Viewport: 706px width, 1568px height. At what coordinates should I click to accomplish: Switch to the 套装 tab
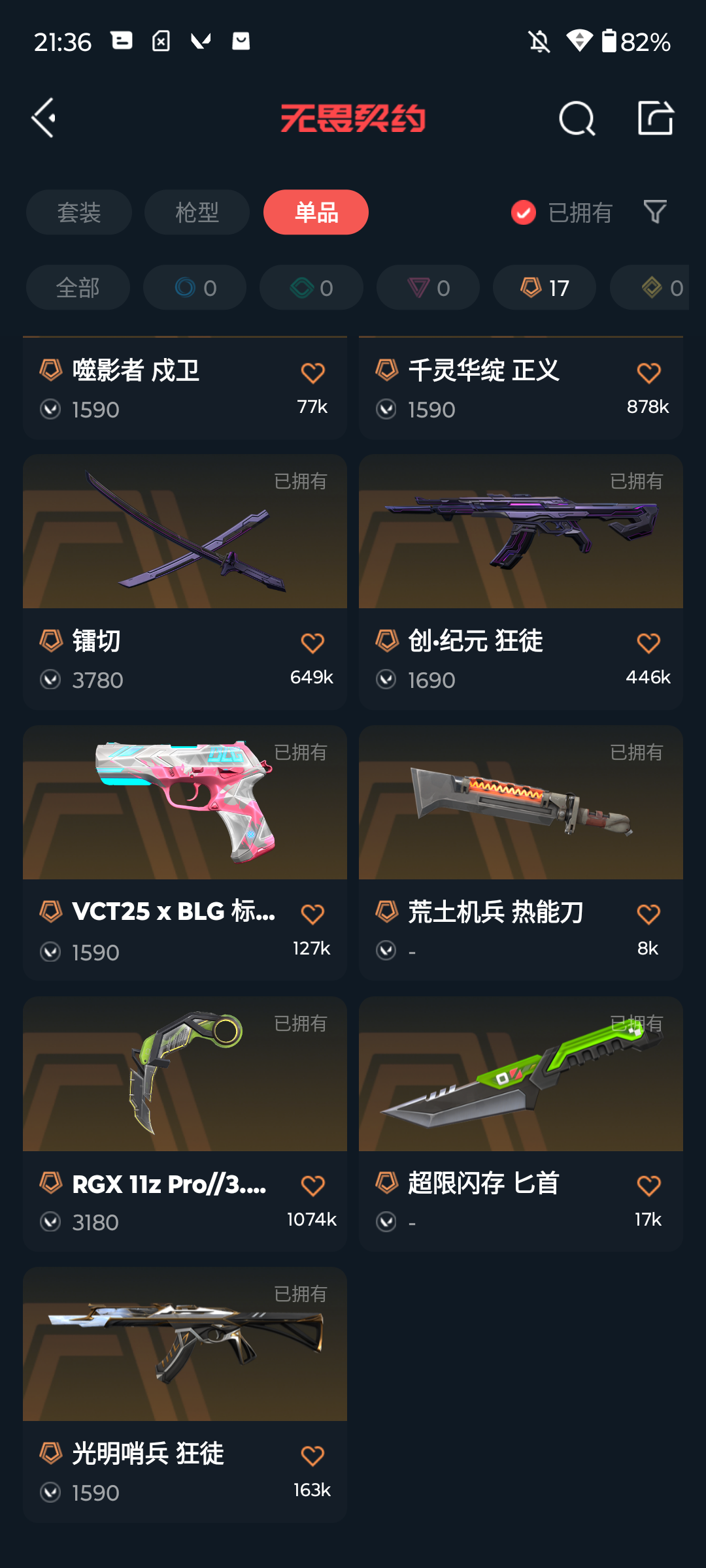pos(79,212)
